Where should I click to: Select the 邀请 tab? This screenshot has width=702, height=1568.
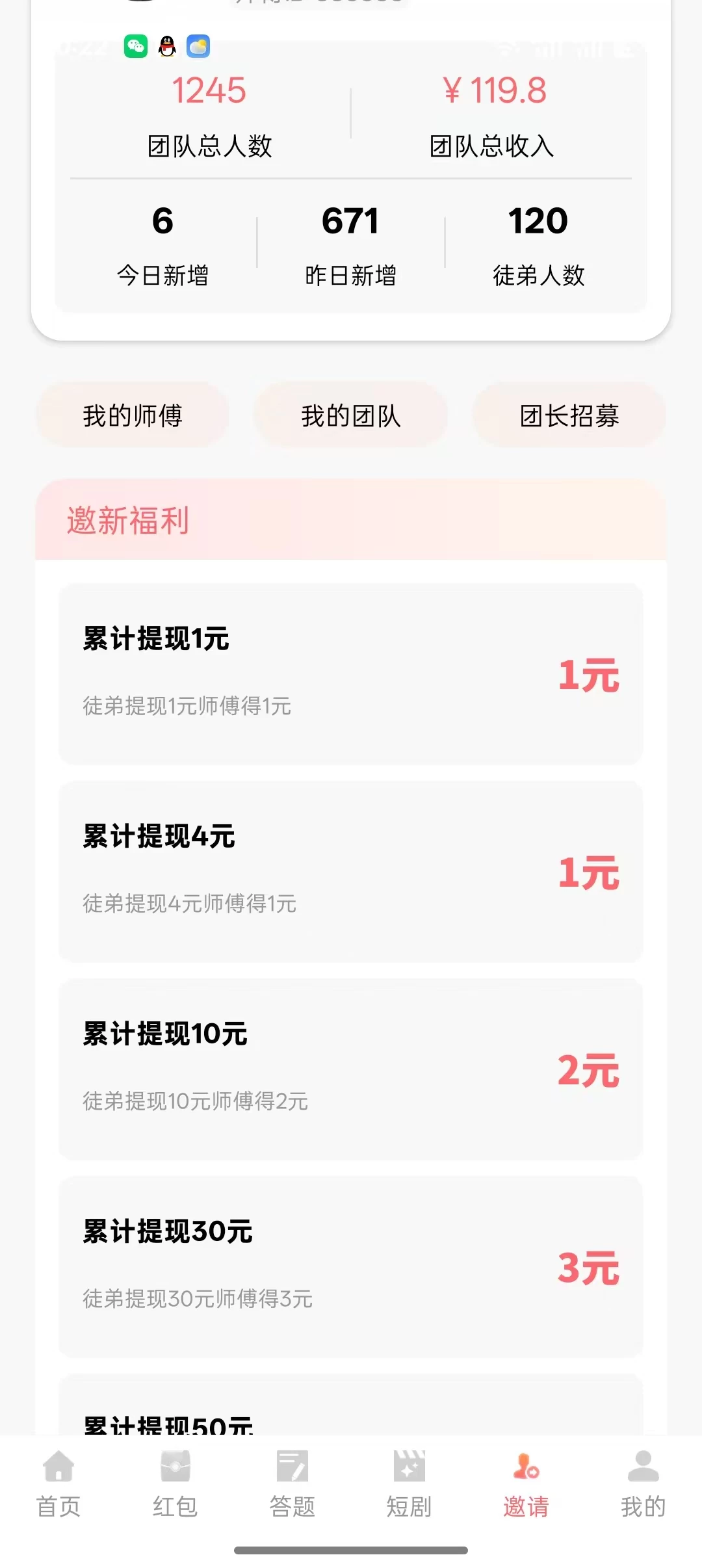(x=526, y=1483)
